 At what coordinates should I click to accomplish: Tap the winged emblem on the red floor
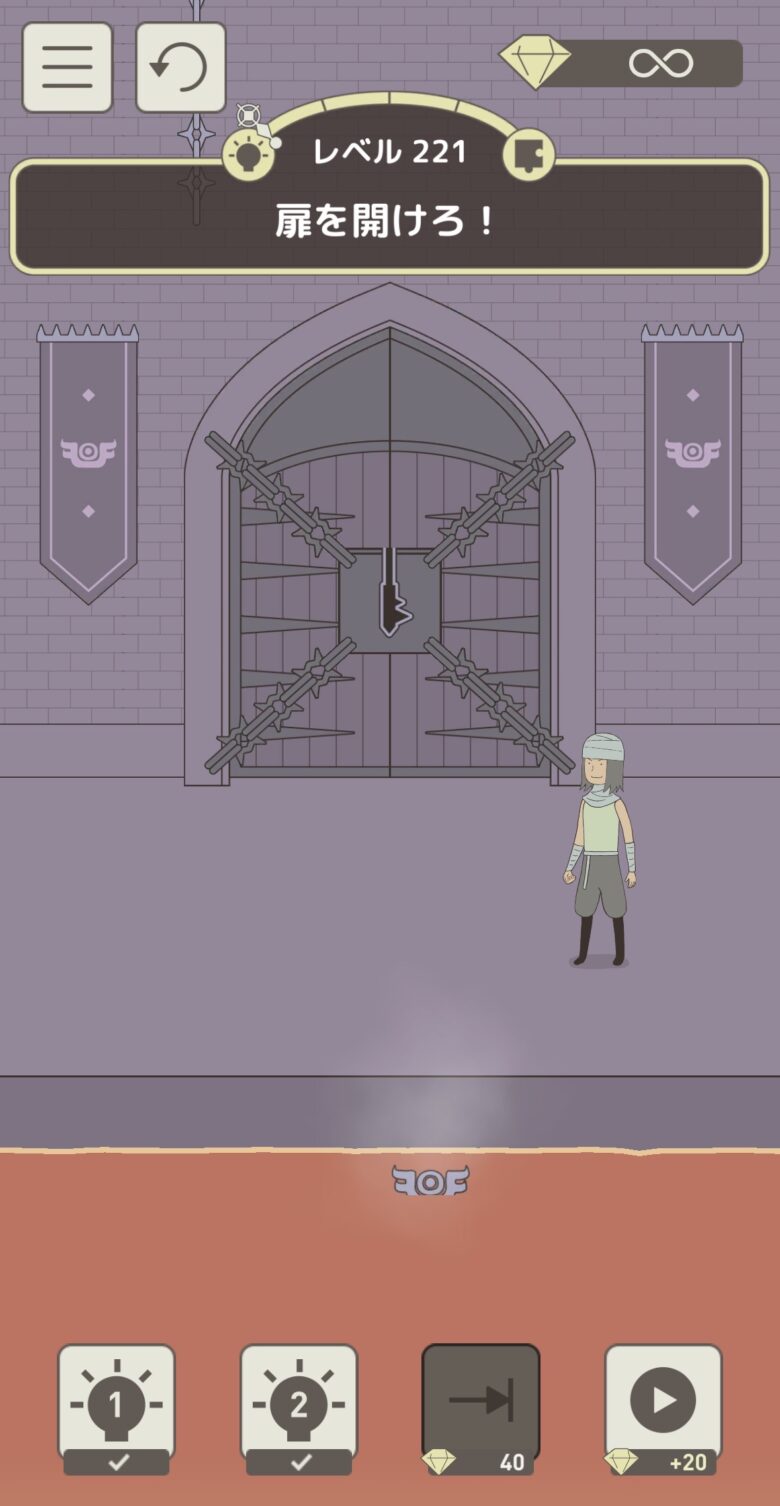tap(430, 1181)
